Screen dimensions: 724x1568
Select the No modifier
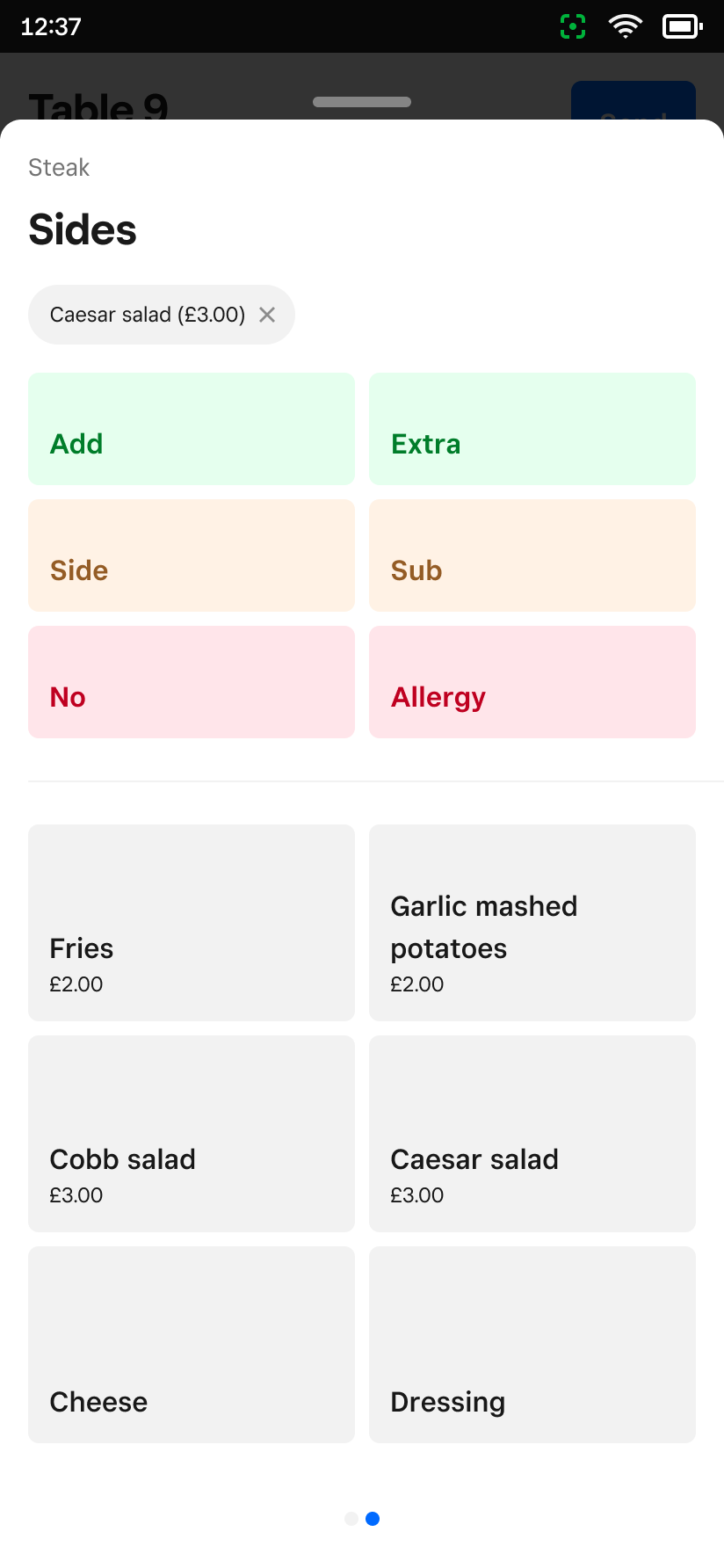(x=192, y=682)
